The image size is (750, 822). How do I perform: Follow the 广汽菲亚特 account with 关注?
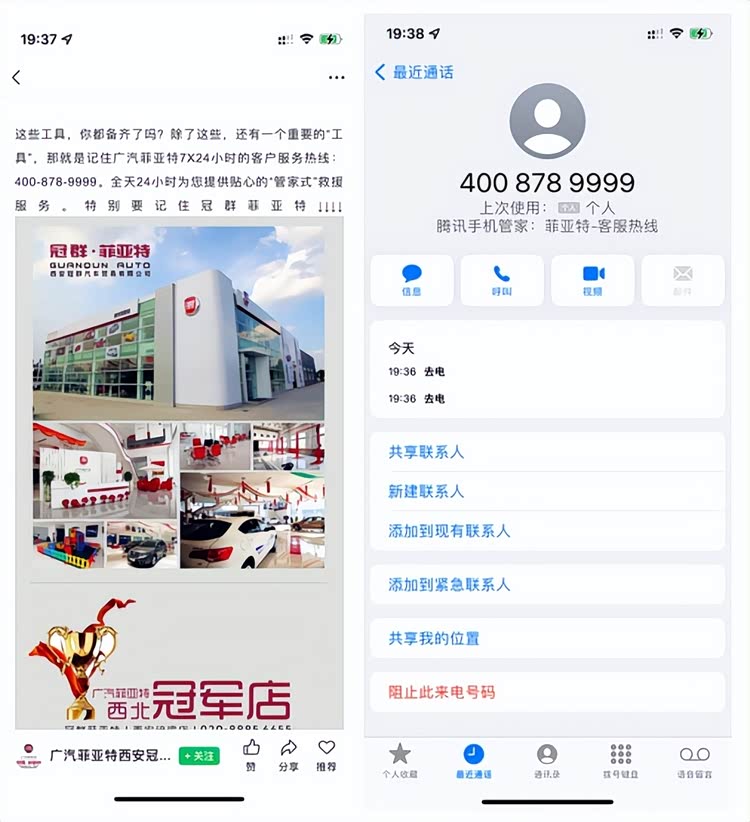pos(199,756)
